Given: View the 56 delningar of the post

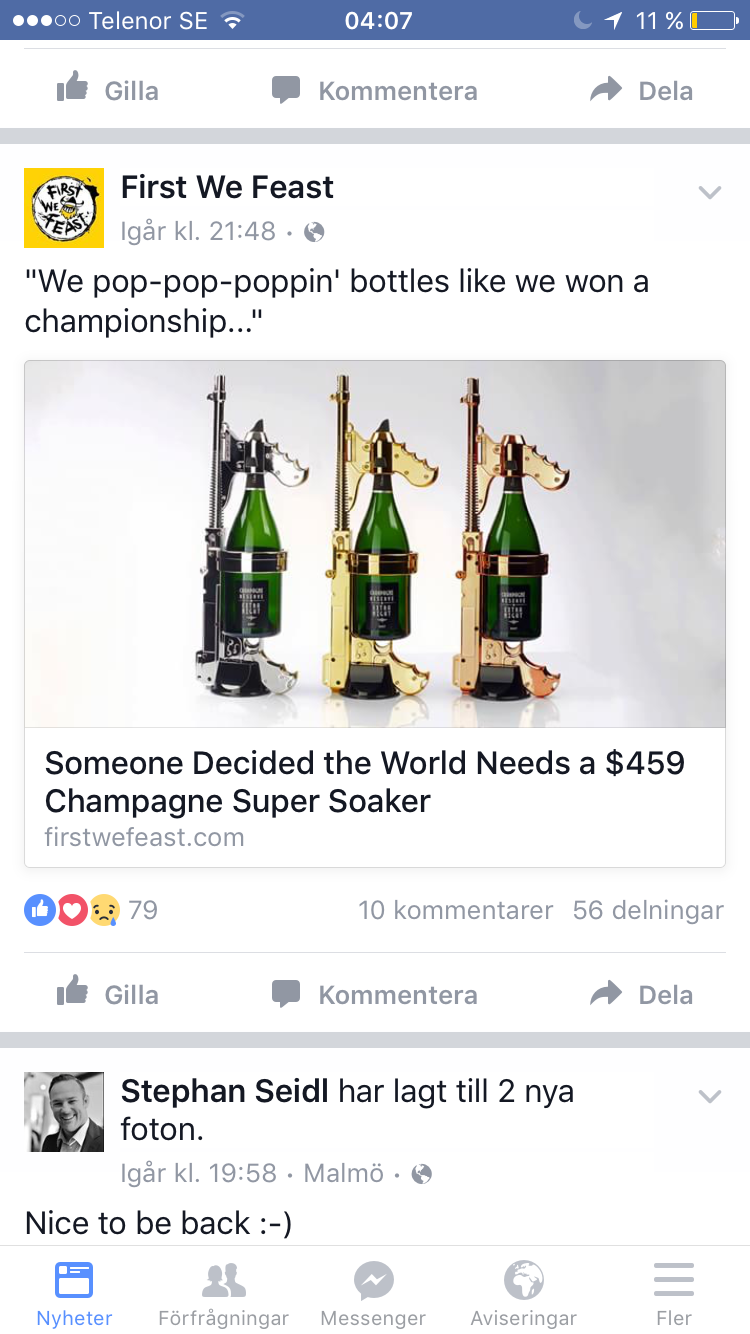Looking at the screenshot, I should (x=648, y=910).
